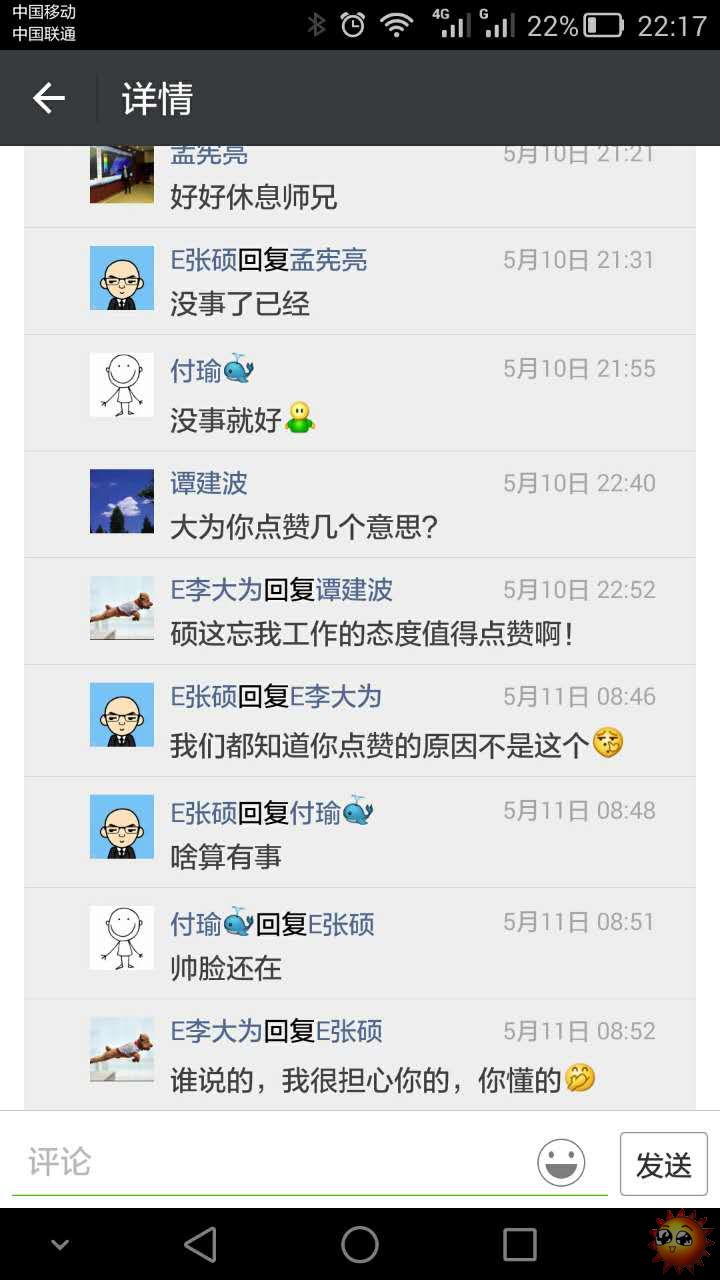Open 付瑜's avatar on 没事就好 comment
Screen dimensions: 720x1280
(x=122, y=385)
